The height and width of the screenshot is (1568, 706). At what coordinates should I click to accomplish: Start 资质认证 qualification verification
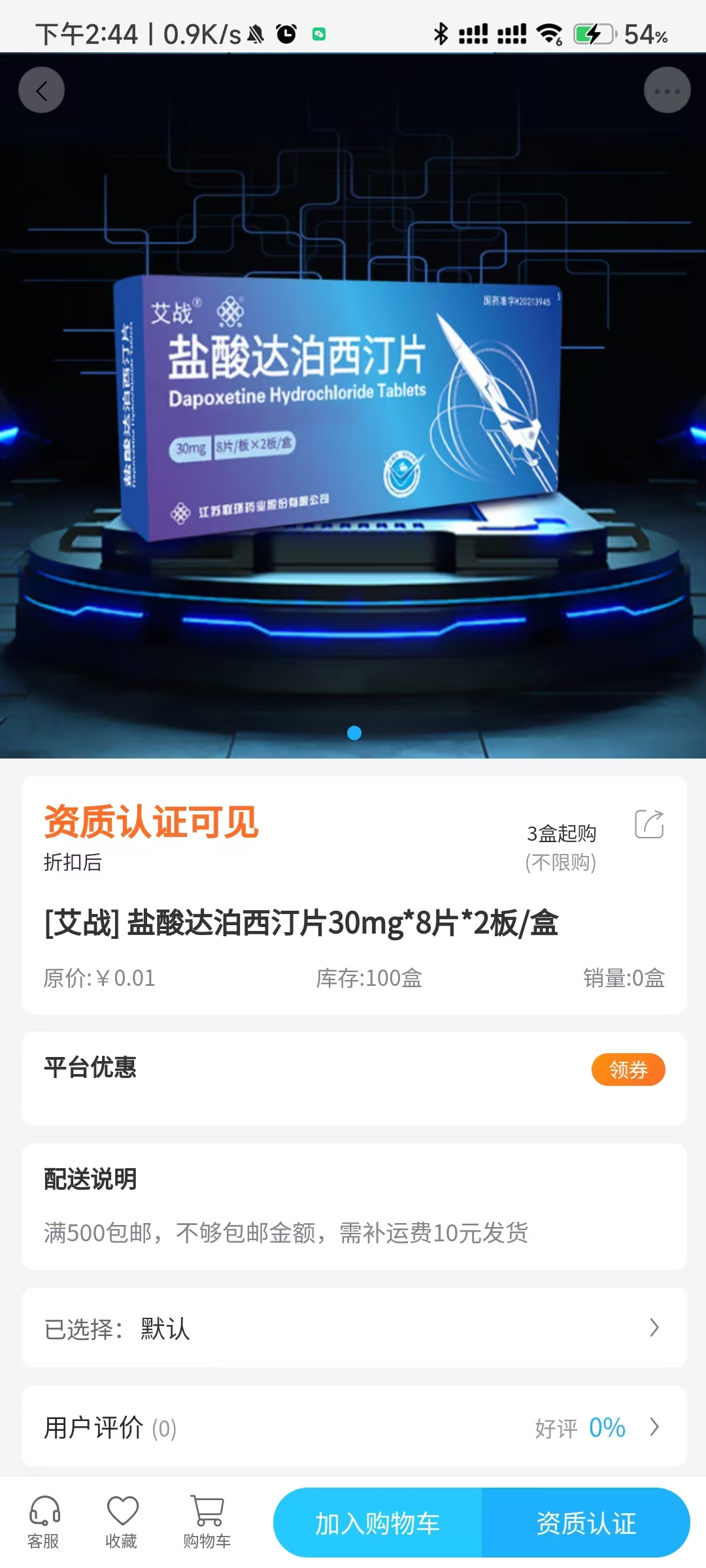click(586, 1524)
